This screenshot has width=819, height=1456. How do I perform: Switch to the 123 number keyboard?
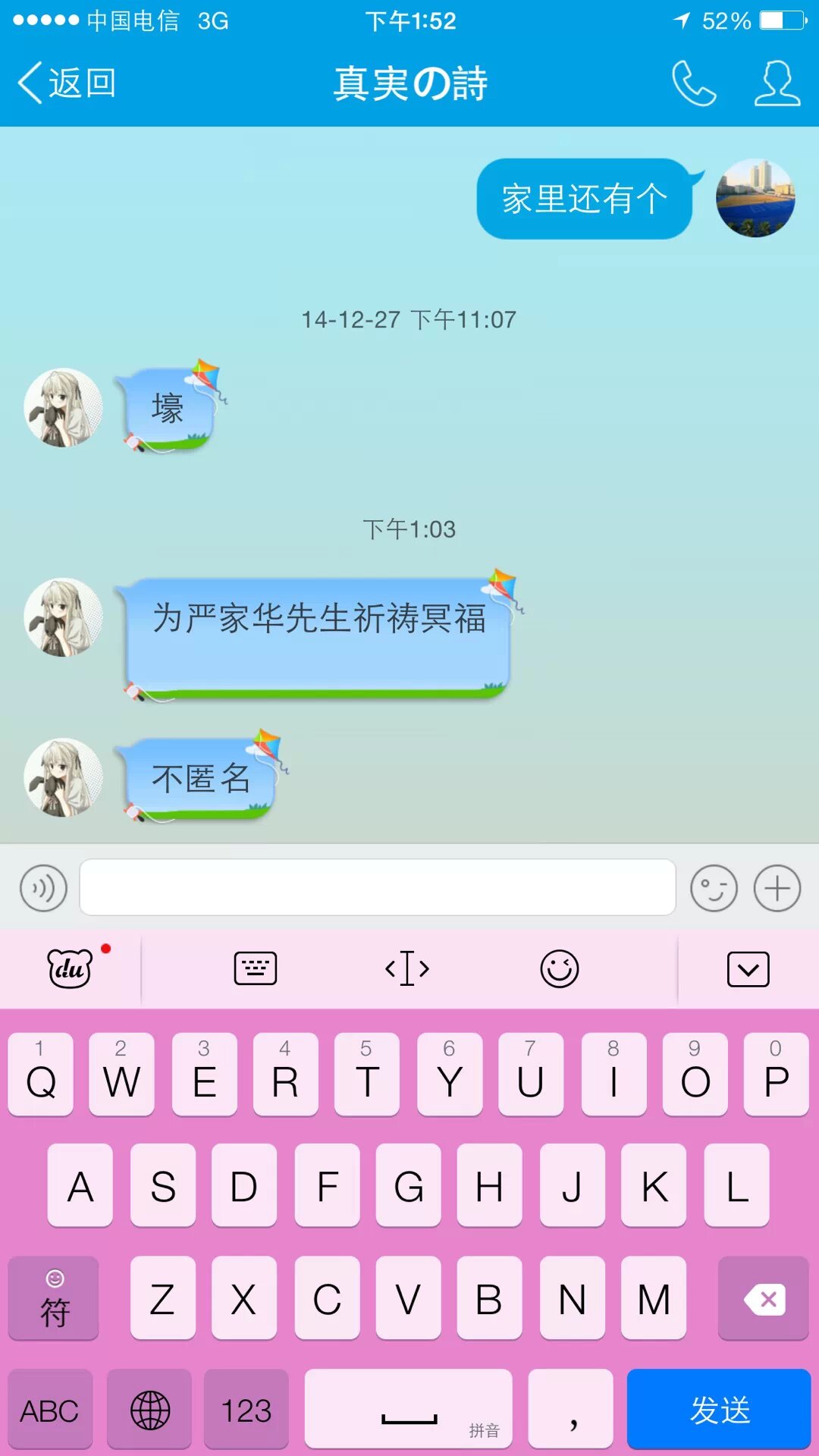pyautogui.click(x=246, y=1410)
